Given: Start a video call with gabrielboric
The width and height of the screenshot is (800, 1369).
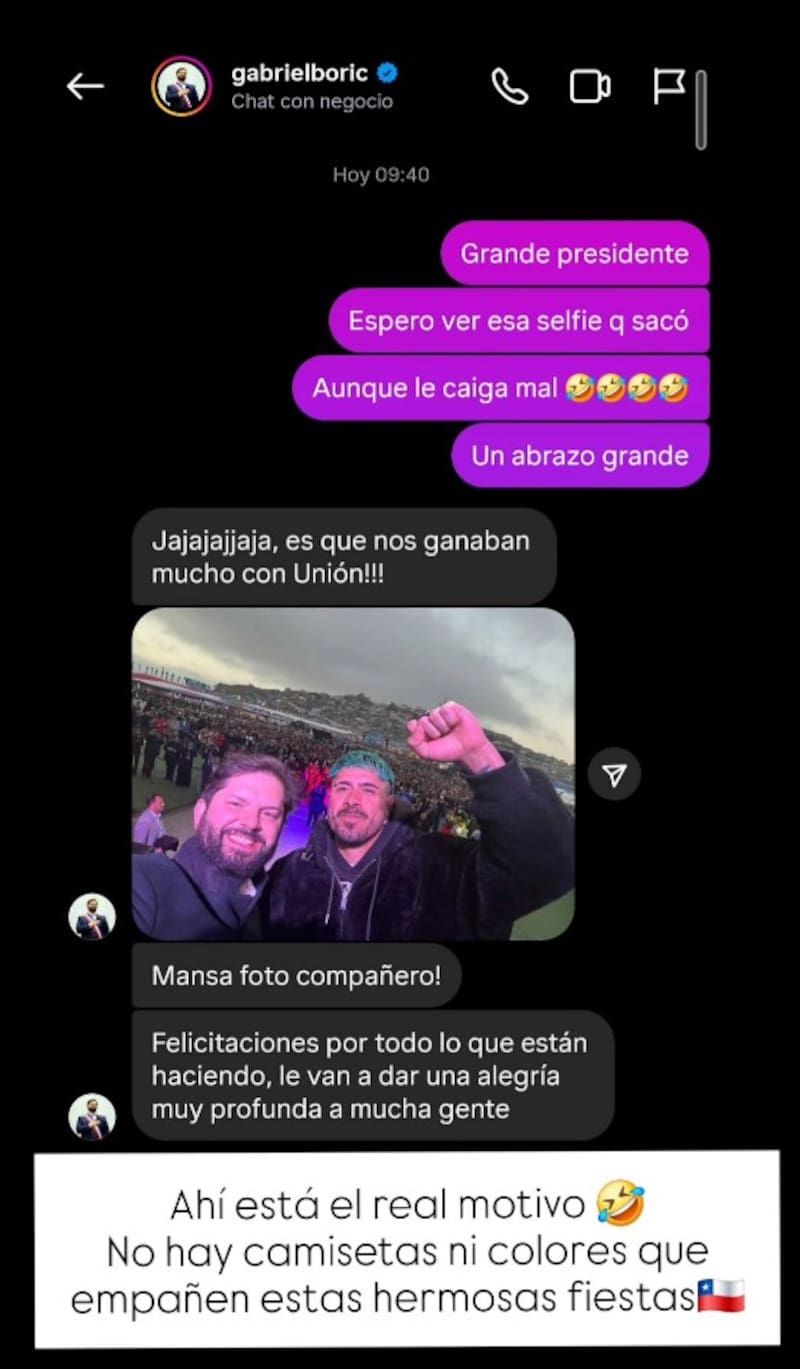Looking at the screenshot, I should [x=590, y=87].
